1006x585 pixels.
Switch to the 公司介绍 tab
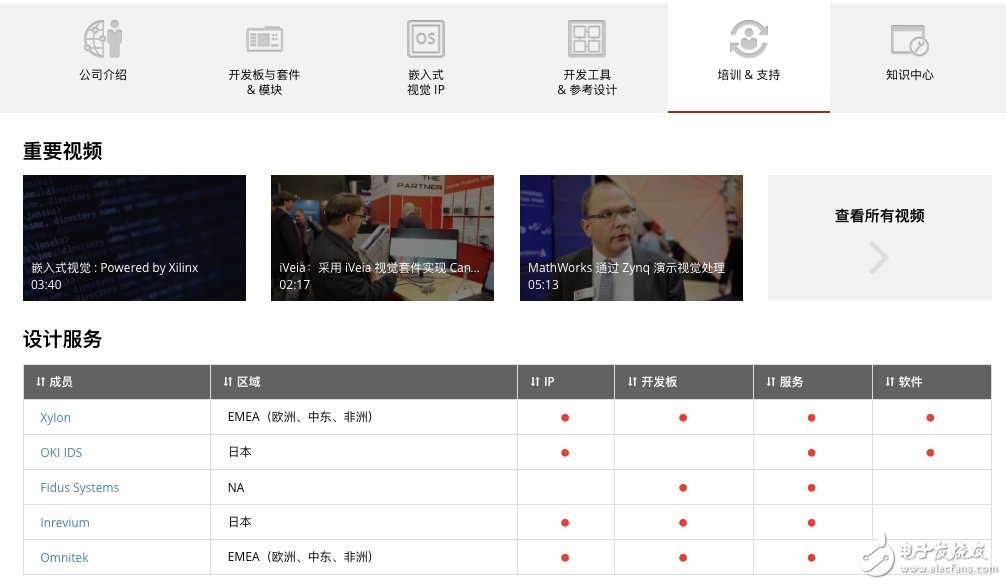[103, 57]
